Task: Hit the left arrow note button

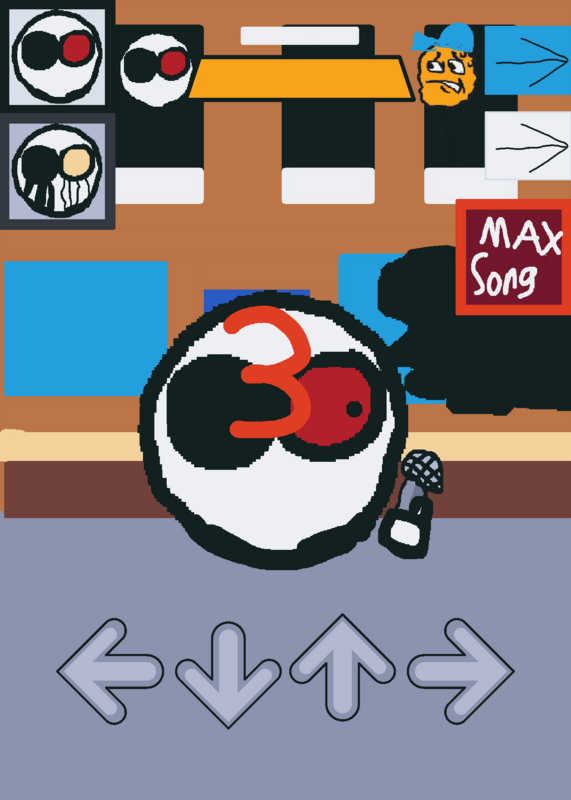Action: coord(110,671)
